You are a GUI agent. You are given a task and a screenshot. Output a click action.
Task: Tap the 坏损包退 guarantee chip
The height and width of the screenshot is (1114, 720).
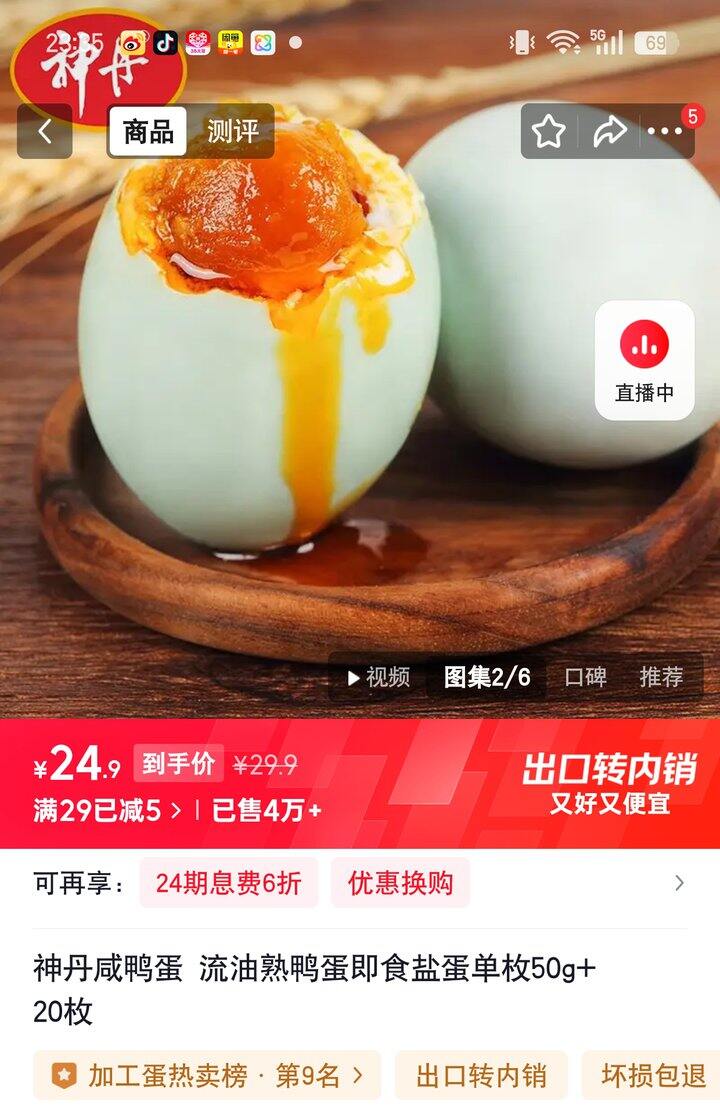(x=653, y=1076)
